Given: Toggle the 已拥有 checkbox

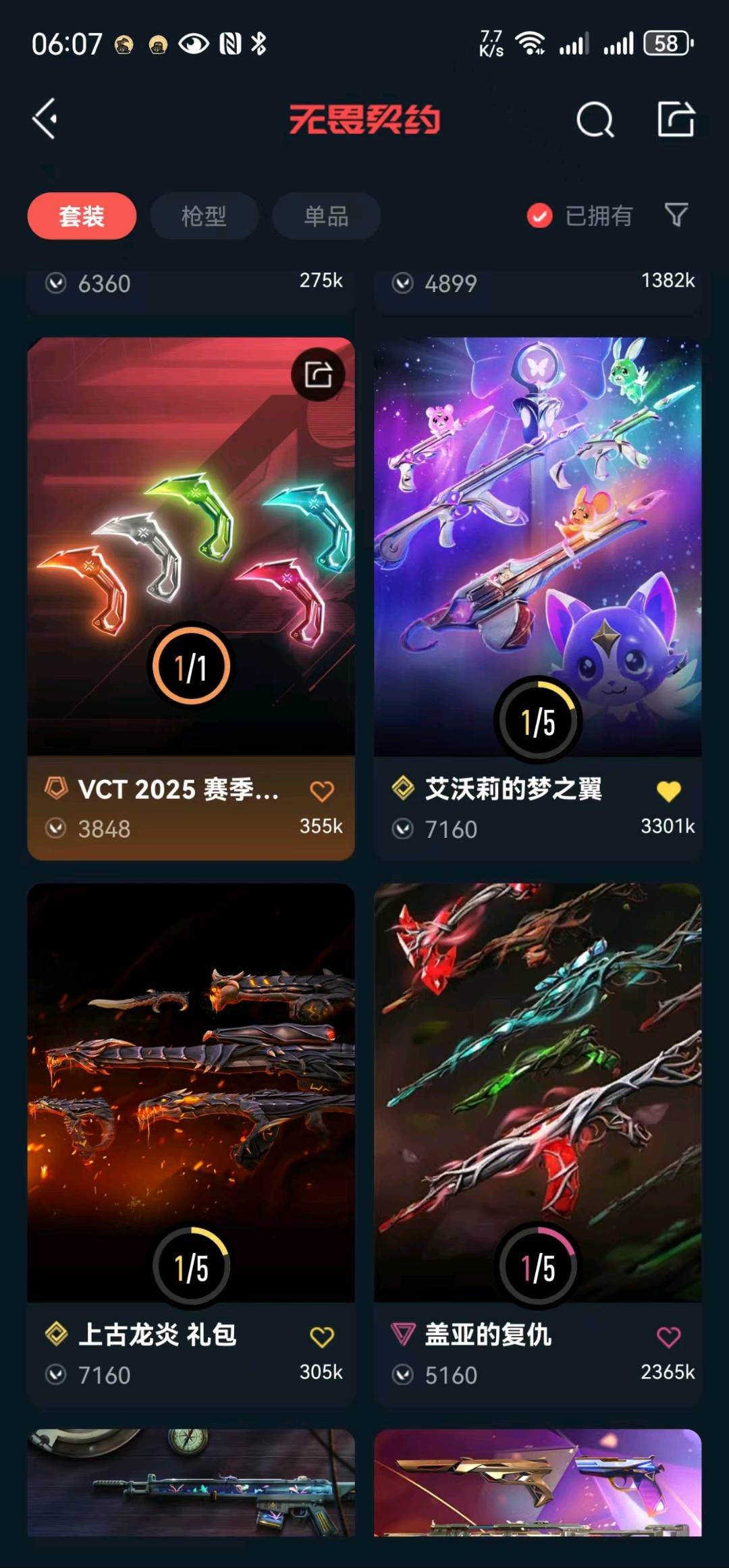Looking at the screenshot, I should coord(539,216).
